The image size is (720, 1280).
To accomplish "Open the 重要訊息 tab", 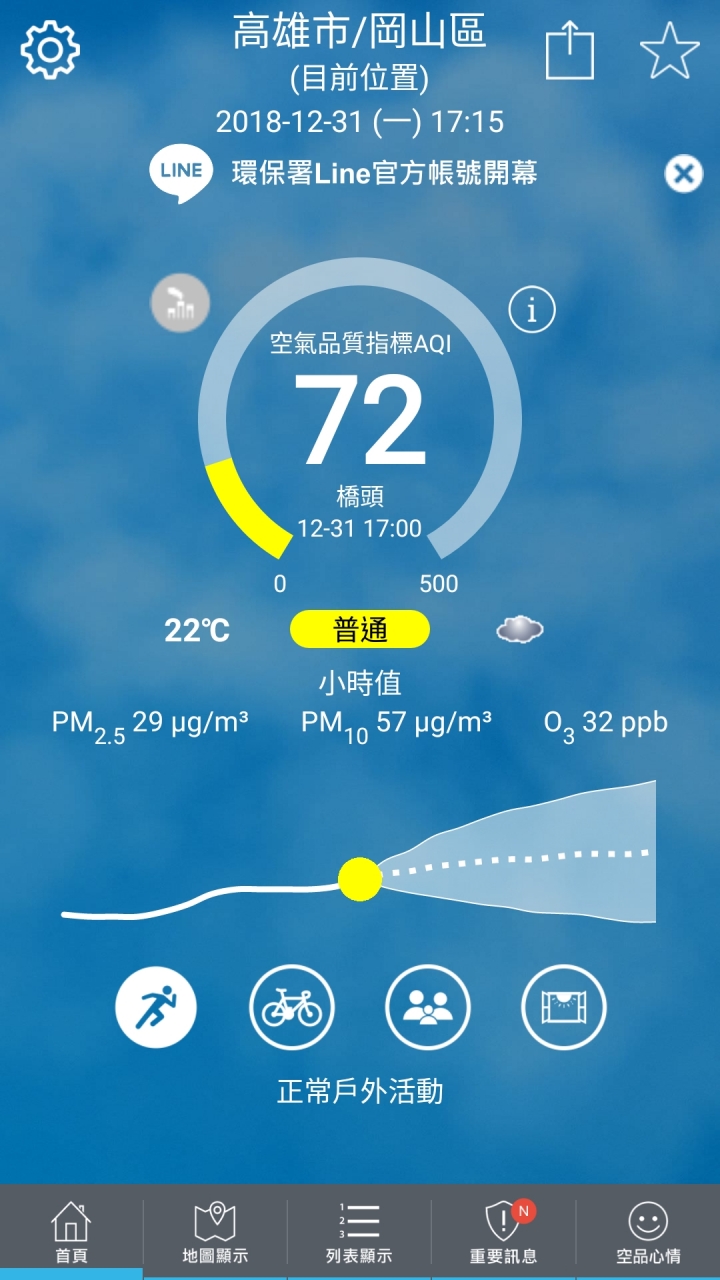I will (503, 1232).
